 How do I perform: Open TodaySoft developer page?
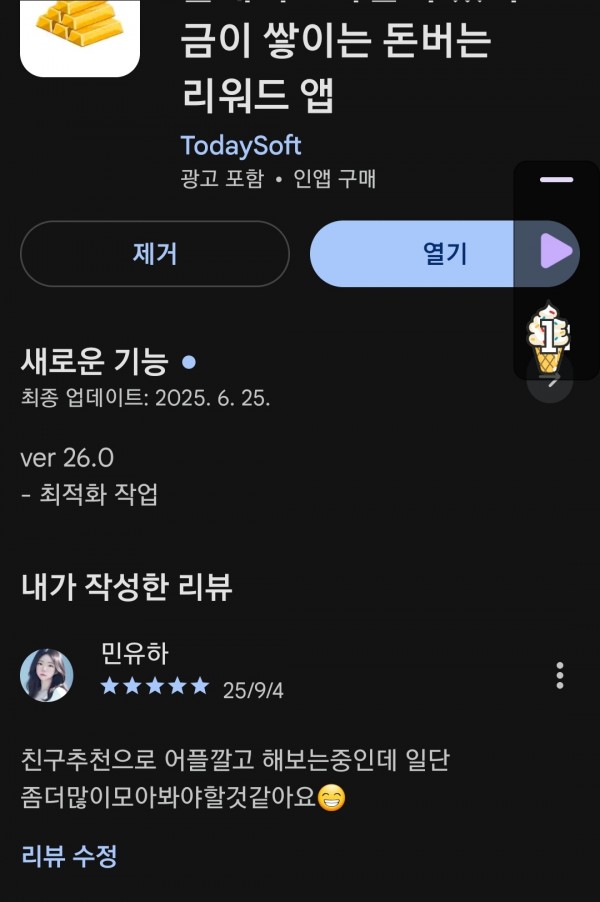click(241, 145)
